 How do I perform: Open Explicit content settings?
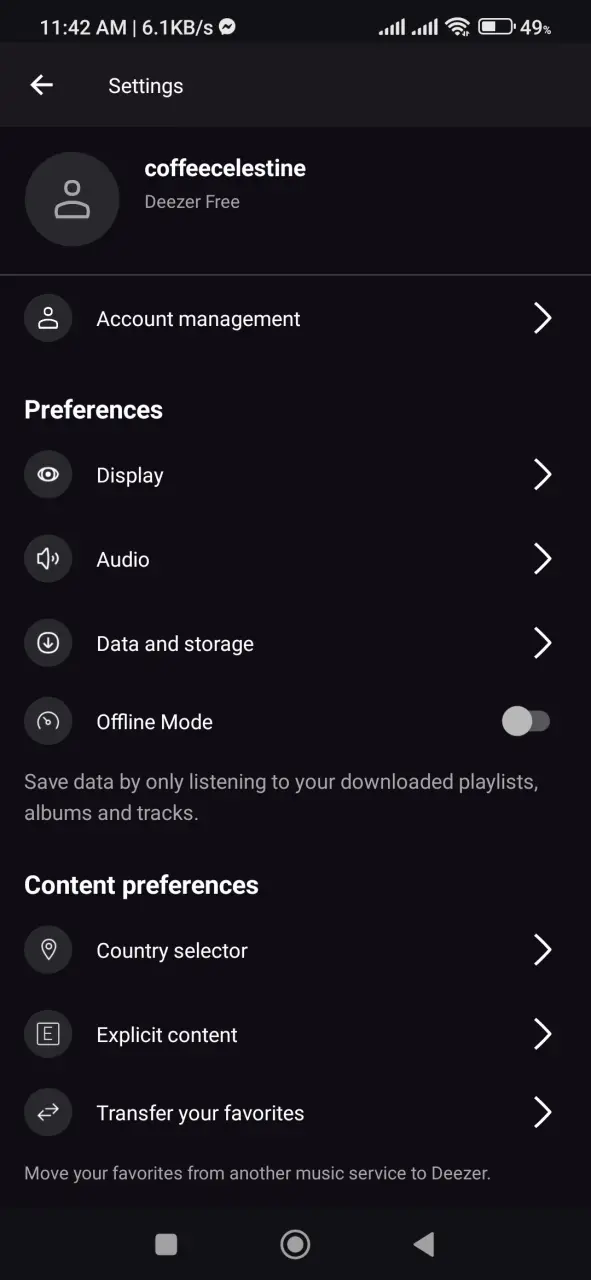pos(295,1035)
